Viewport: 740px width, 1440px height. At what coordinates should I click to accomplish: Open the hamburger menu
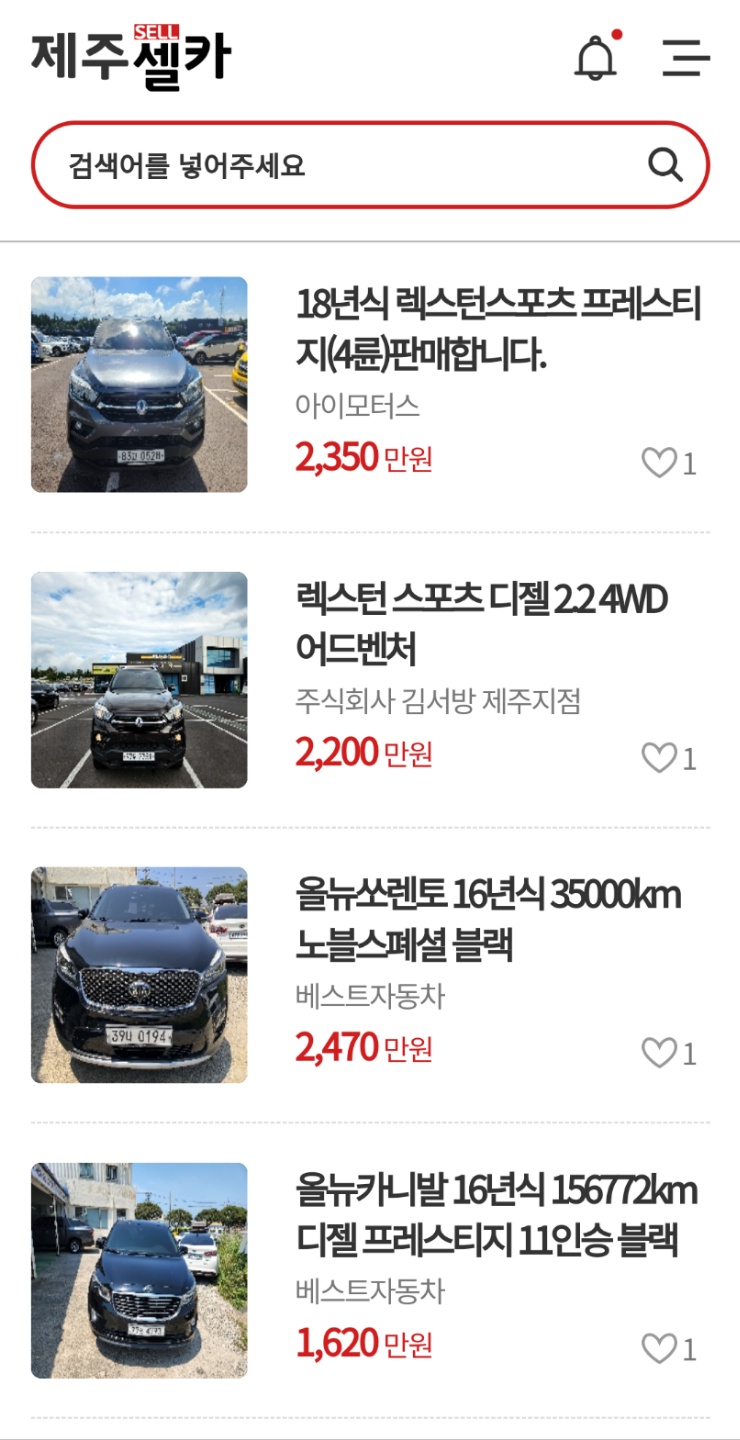pos(686,58)
